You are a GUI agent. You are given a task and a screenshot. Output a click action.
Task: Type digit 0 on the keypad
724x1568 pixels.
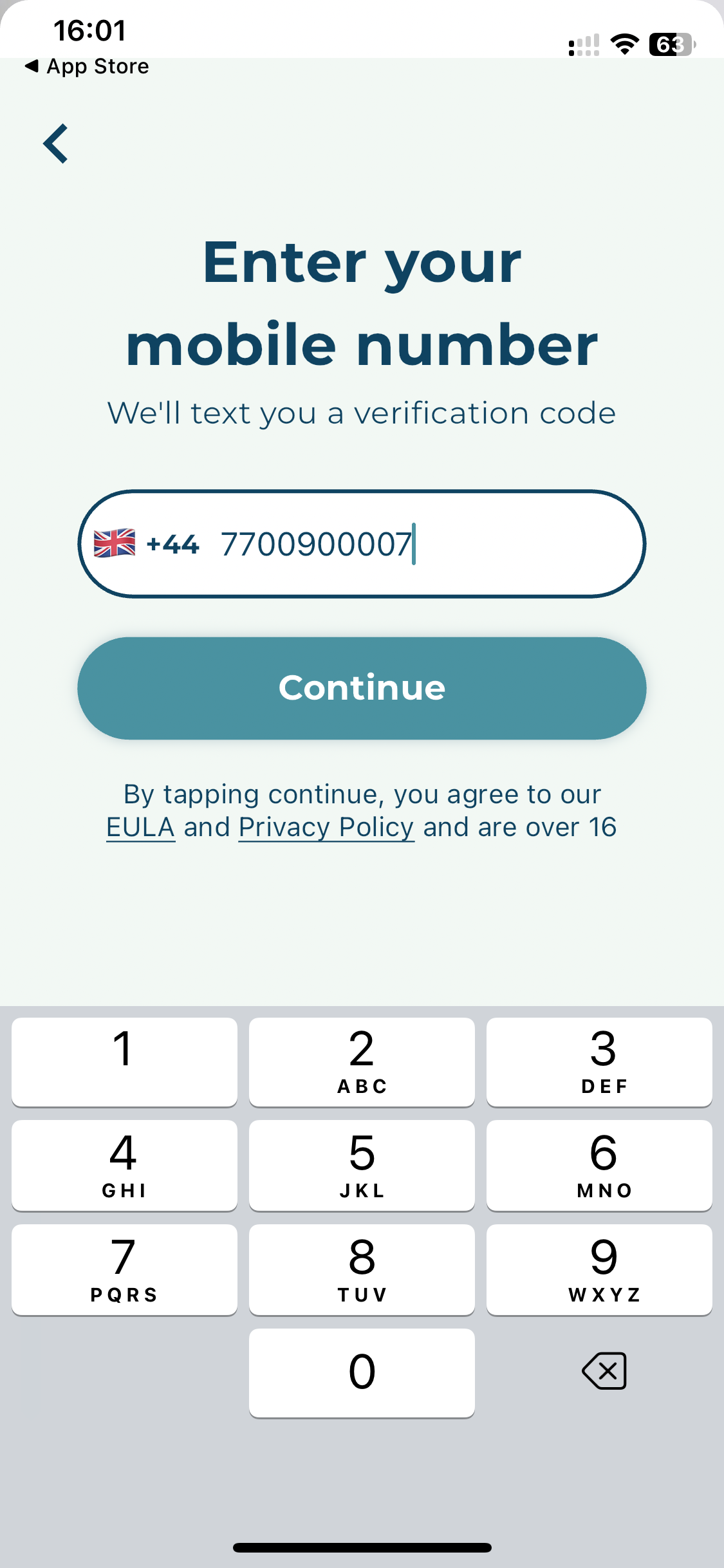(362, 1372)
